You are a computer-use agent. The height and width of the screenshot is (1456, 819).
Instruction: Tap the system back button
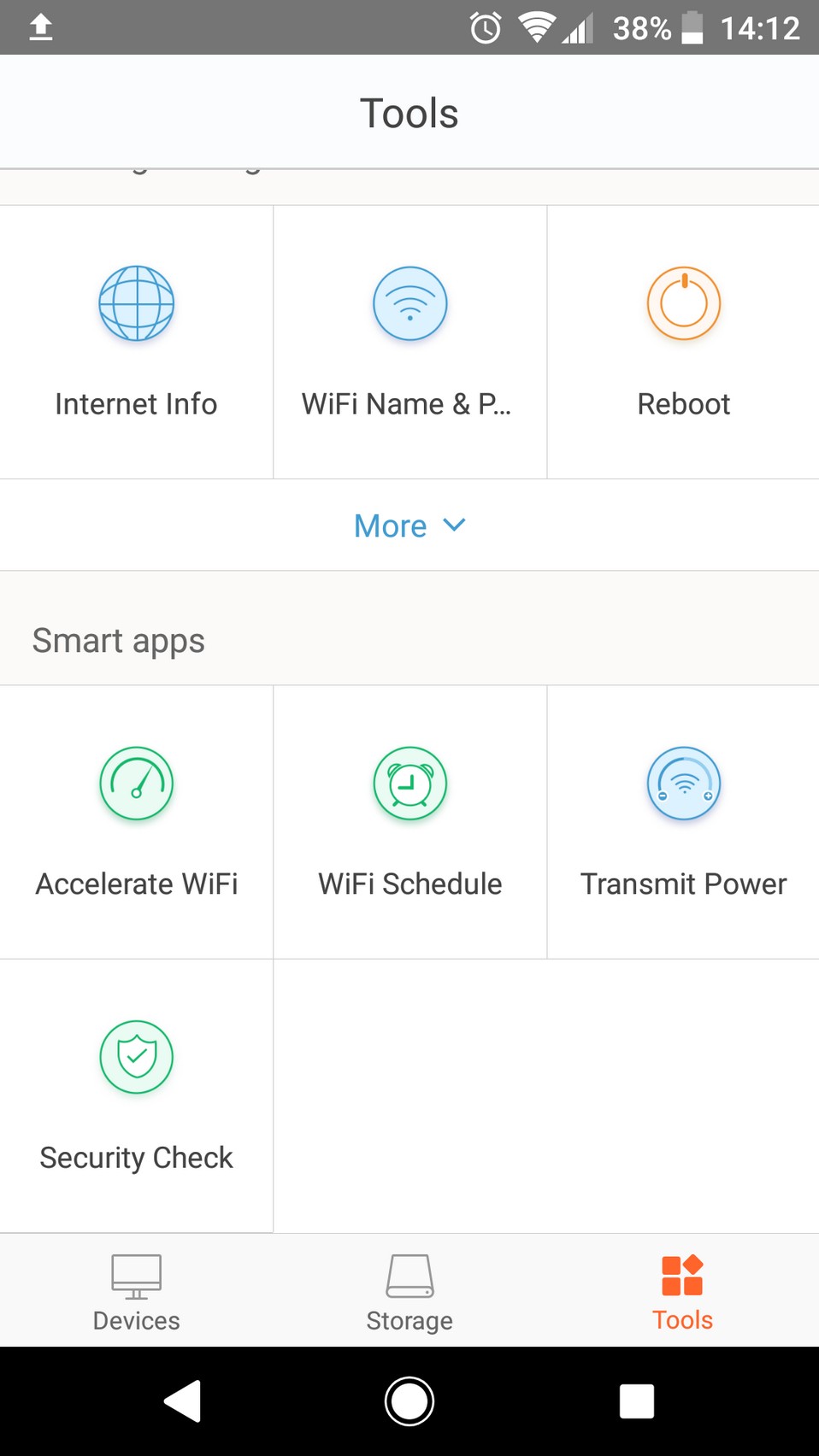click(x=182, y=1401)
